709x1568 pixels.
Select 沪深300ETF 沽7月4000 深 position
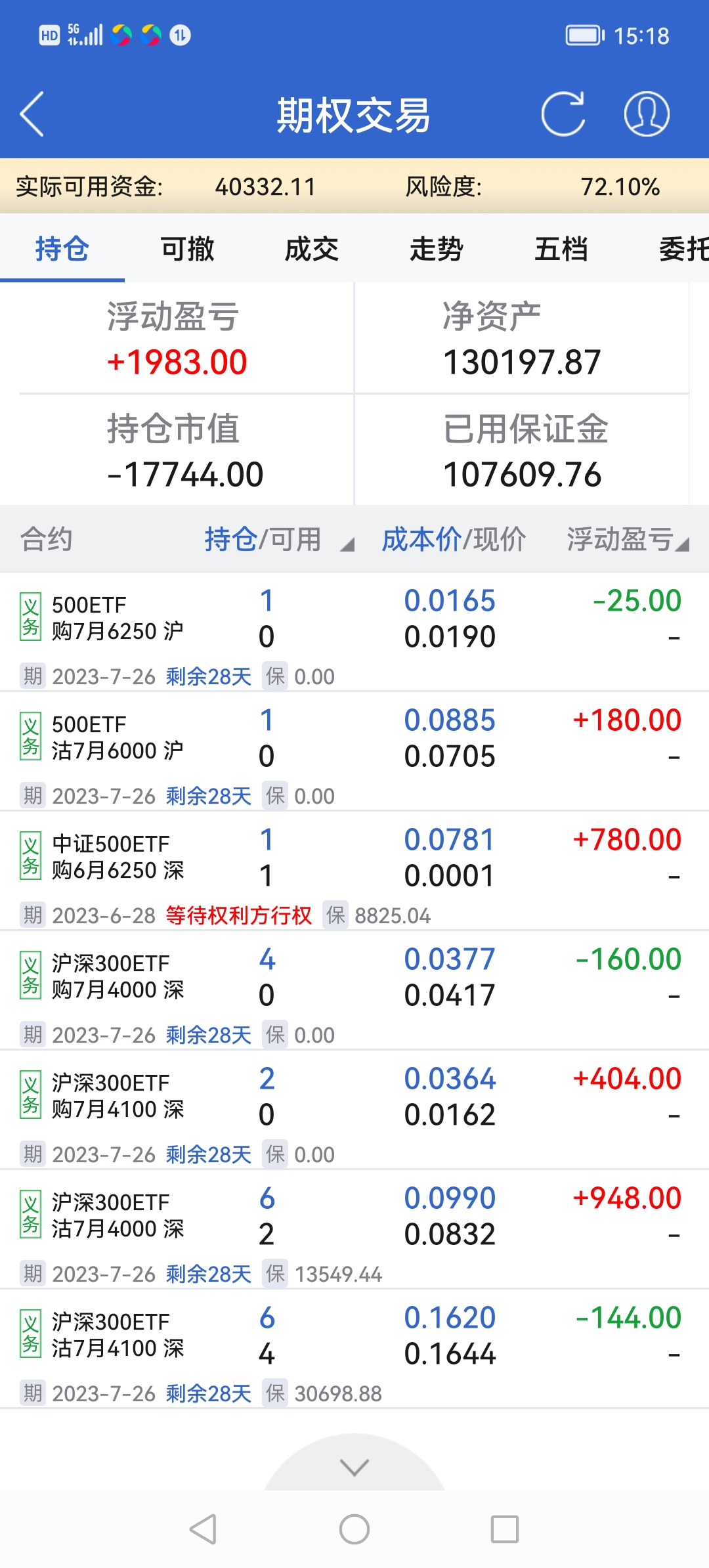118,1216
